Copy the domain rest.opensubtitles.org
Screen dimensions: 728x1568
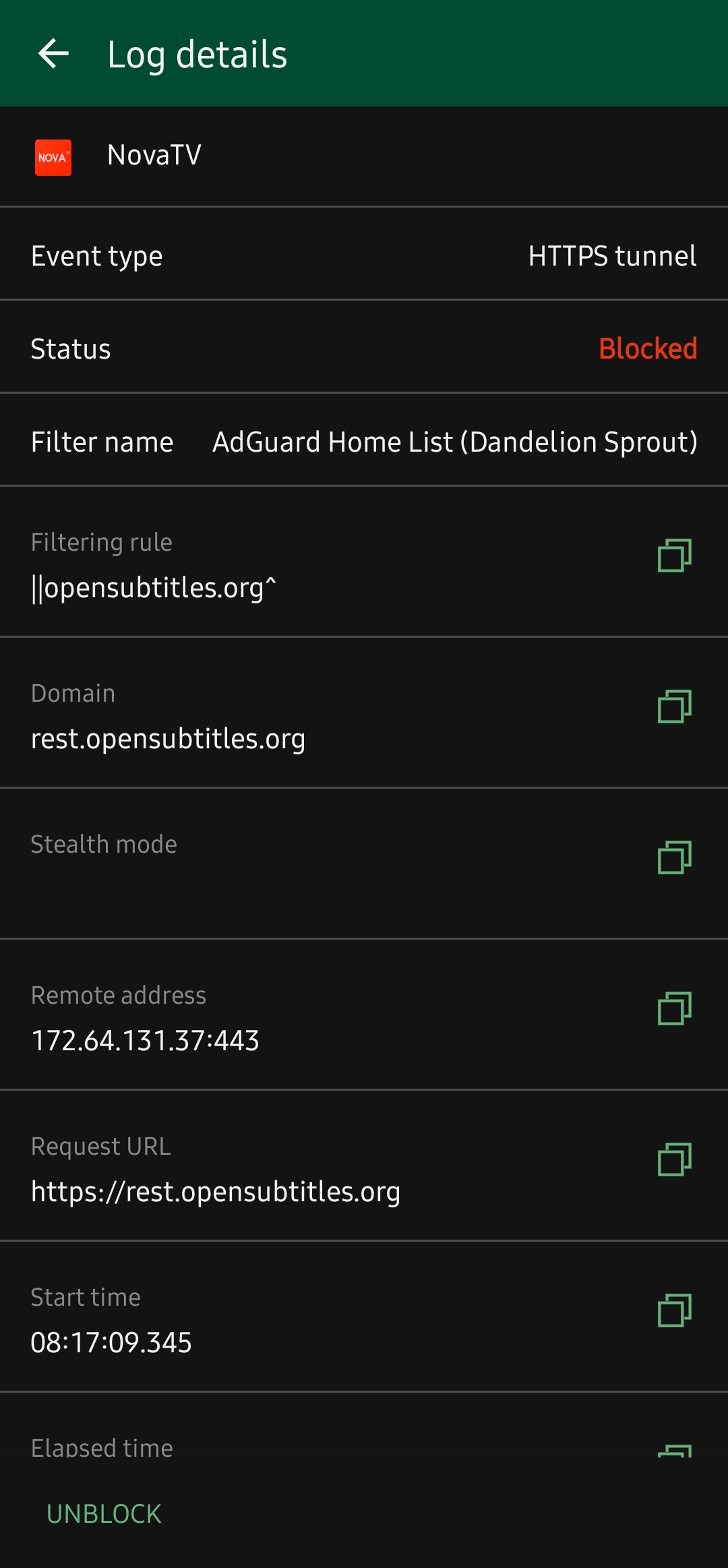coord(675,706)
